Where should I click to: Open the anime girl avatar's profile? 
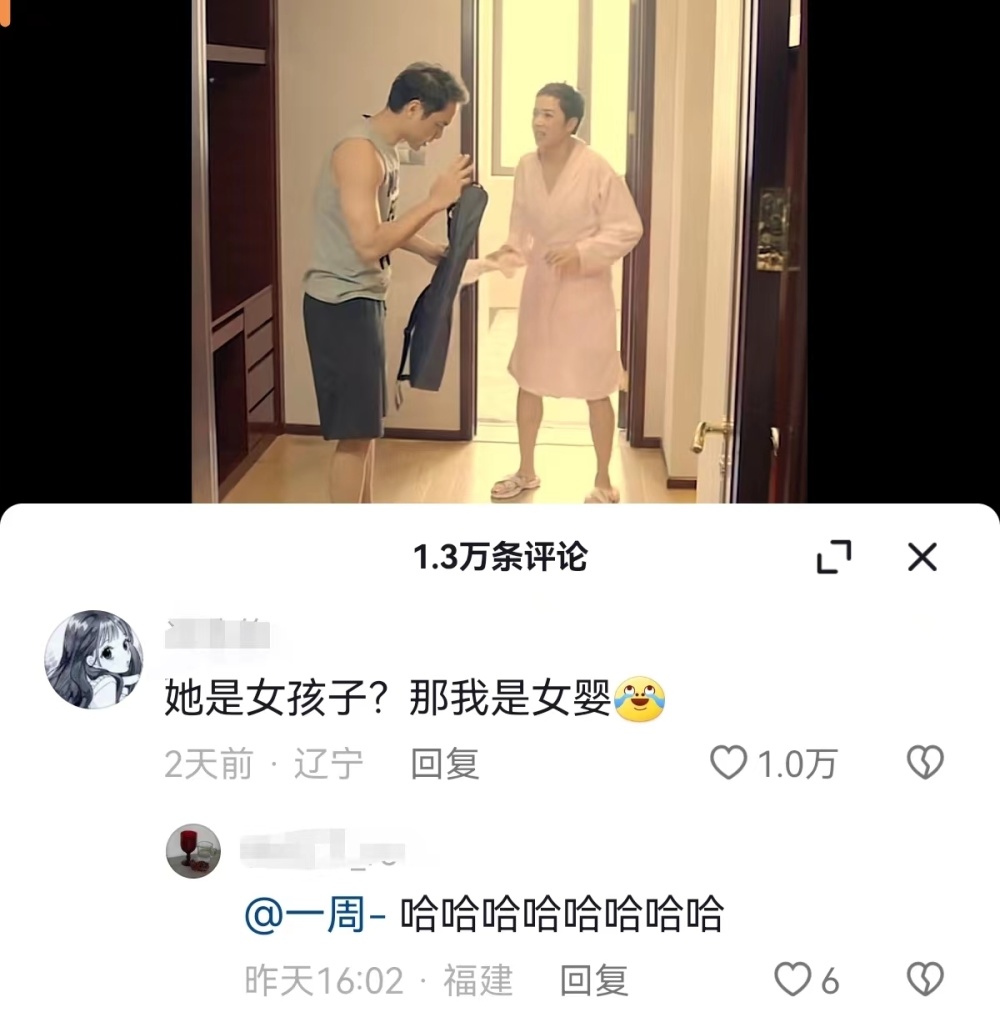(x=94, y=659)
